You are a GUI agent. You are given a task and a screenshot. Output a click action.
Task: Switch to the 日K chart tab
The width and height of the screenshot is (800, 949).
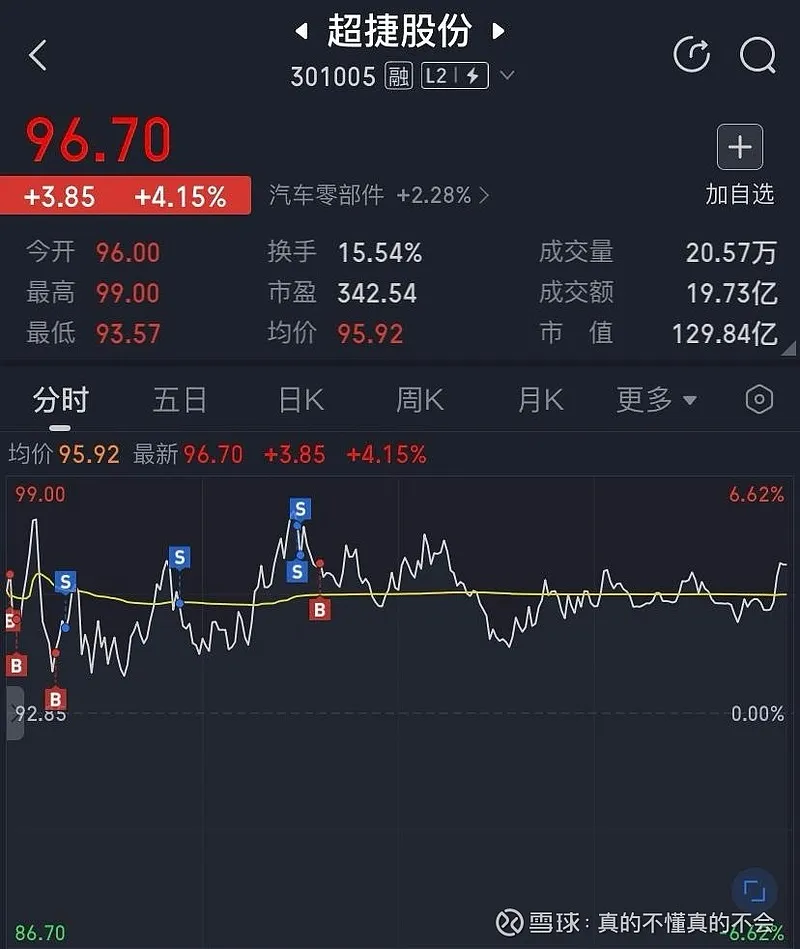click(x=300, y=401)
